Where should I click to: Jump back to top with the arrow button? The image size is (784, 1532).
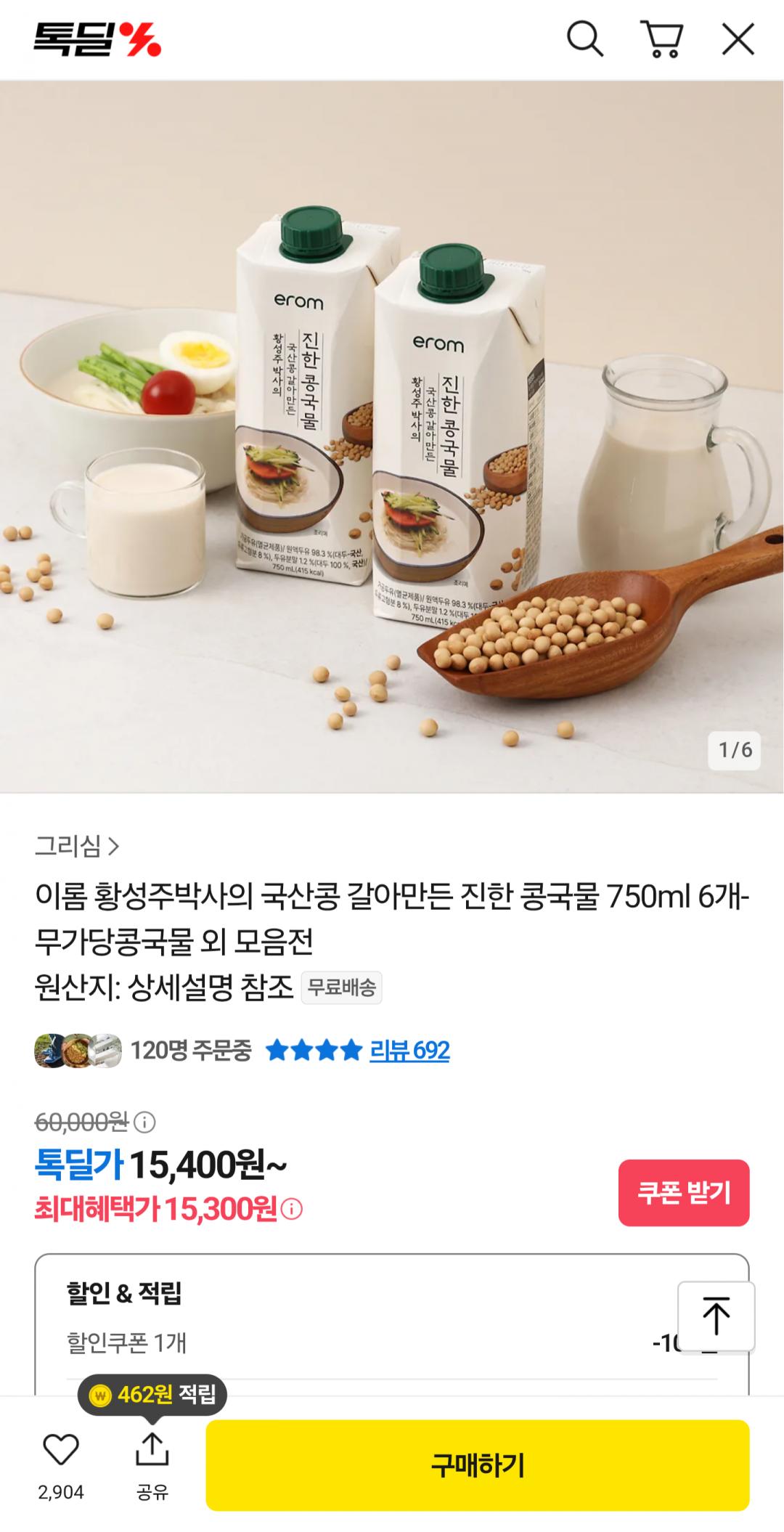(x=716, y=1316)
